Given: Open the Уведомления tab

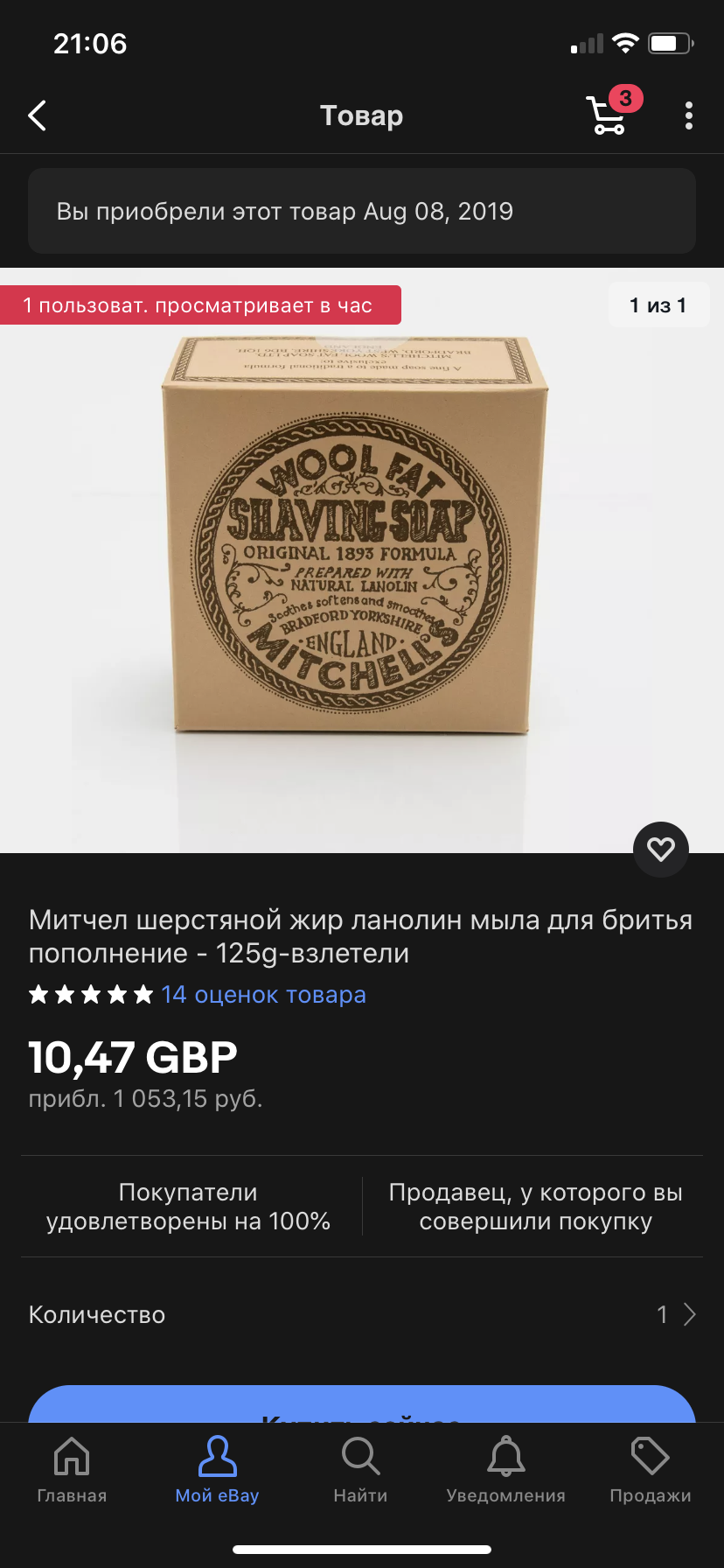Looking at the screenshot, I should pyautogui.click(x=505, y=1469).
